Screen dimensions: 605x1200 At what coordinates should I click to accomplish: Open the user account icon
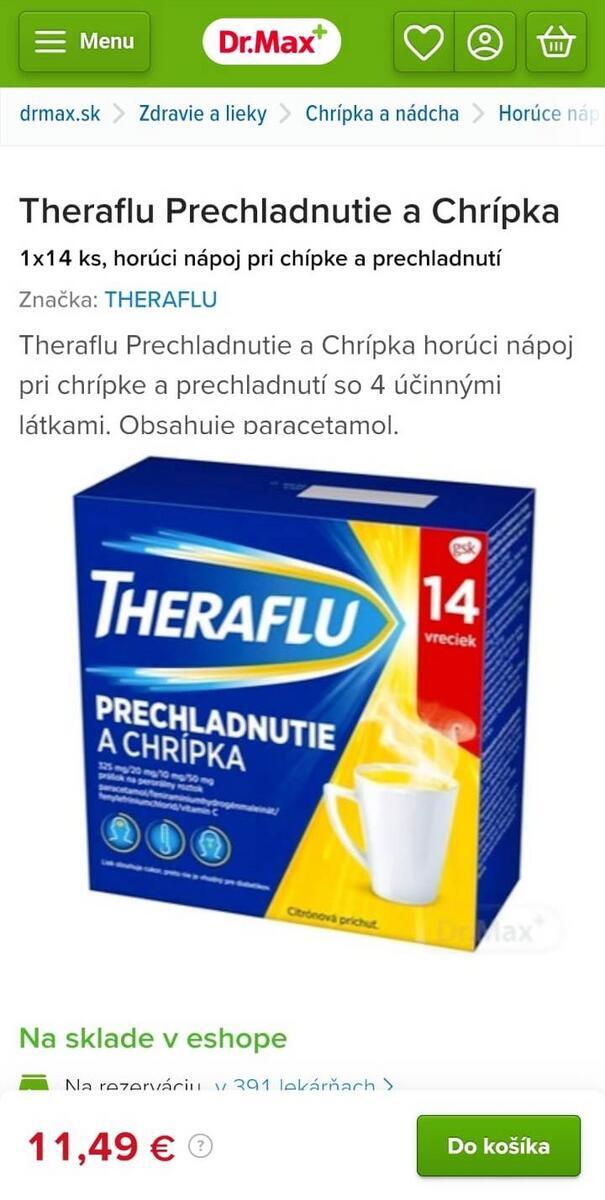485,42
